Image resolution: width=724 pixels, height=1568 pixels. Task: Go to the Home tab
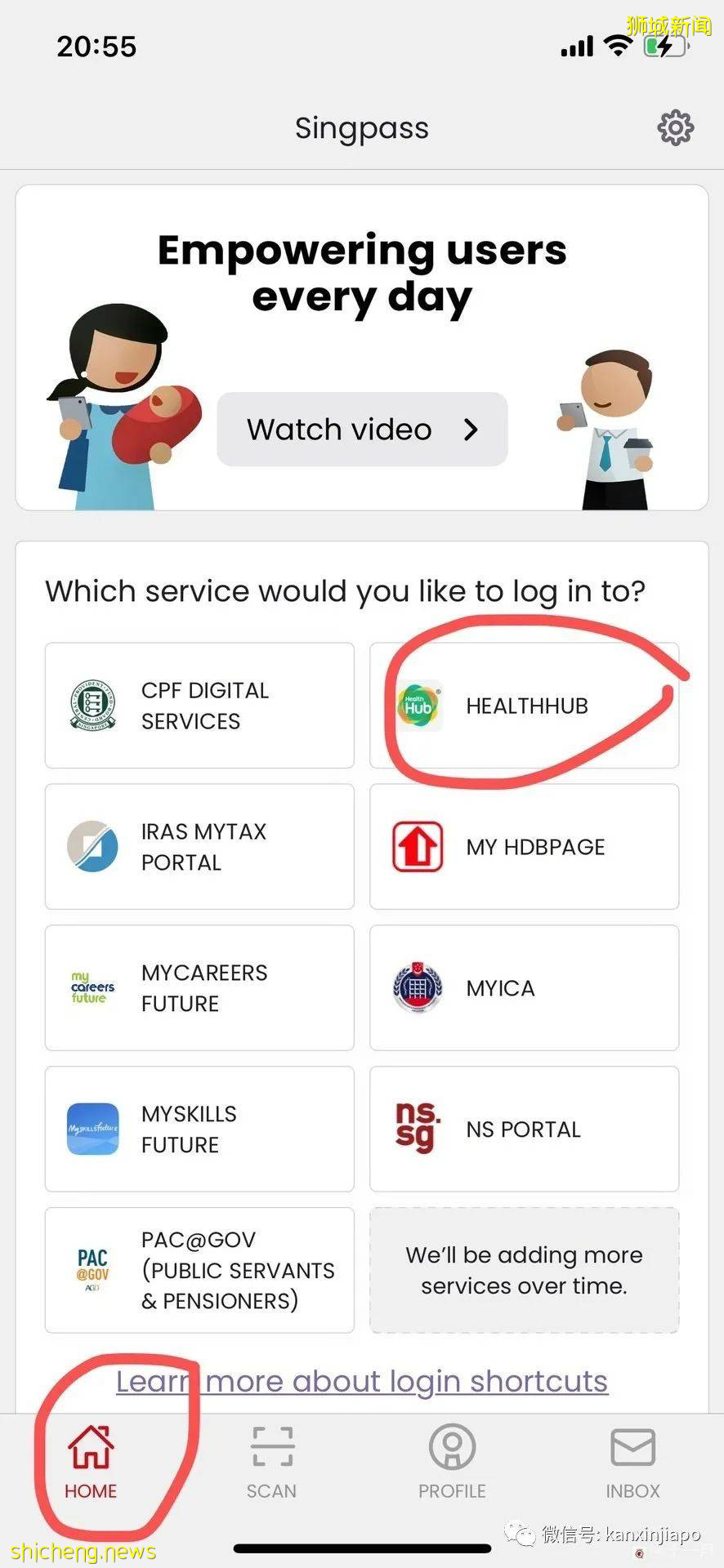tap(91, 1462)
